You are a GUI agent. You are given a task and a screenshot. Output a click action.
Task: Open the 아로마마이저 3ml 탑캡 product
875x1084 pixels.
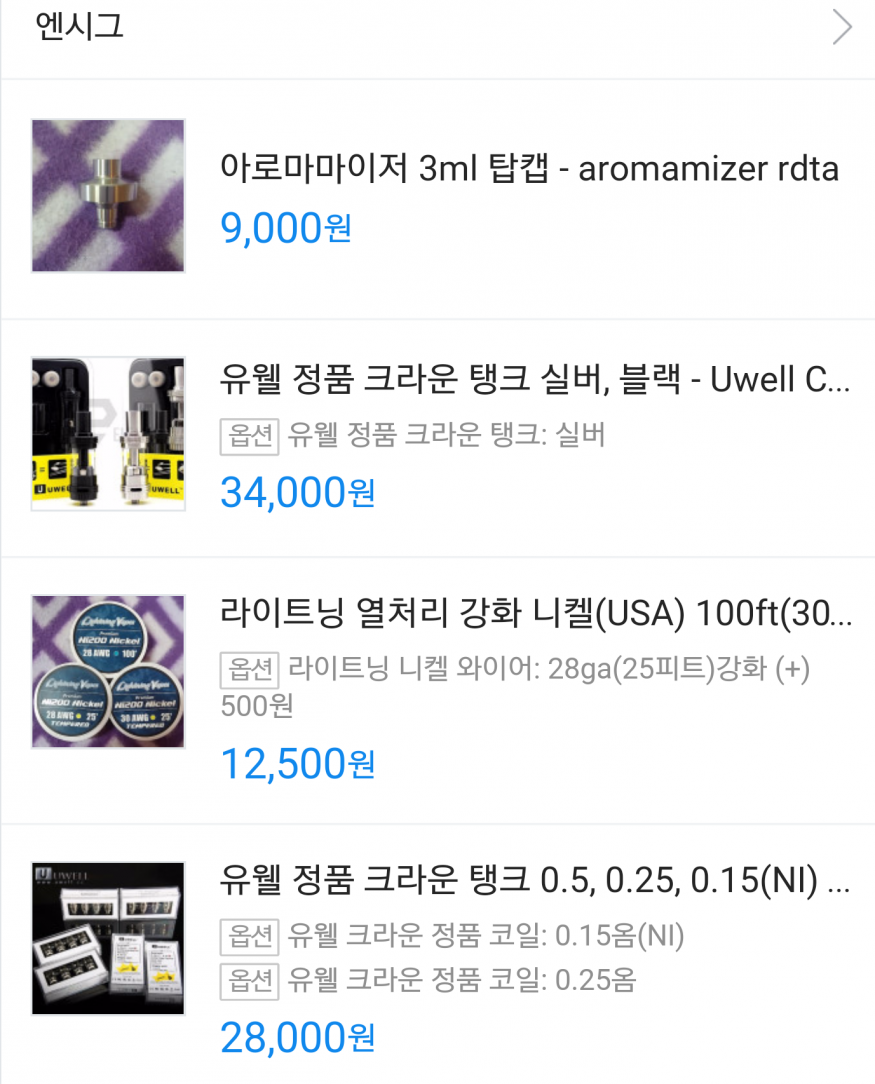click(x=529, y=169)
